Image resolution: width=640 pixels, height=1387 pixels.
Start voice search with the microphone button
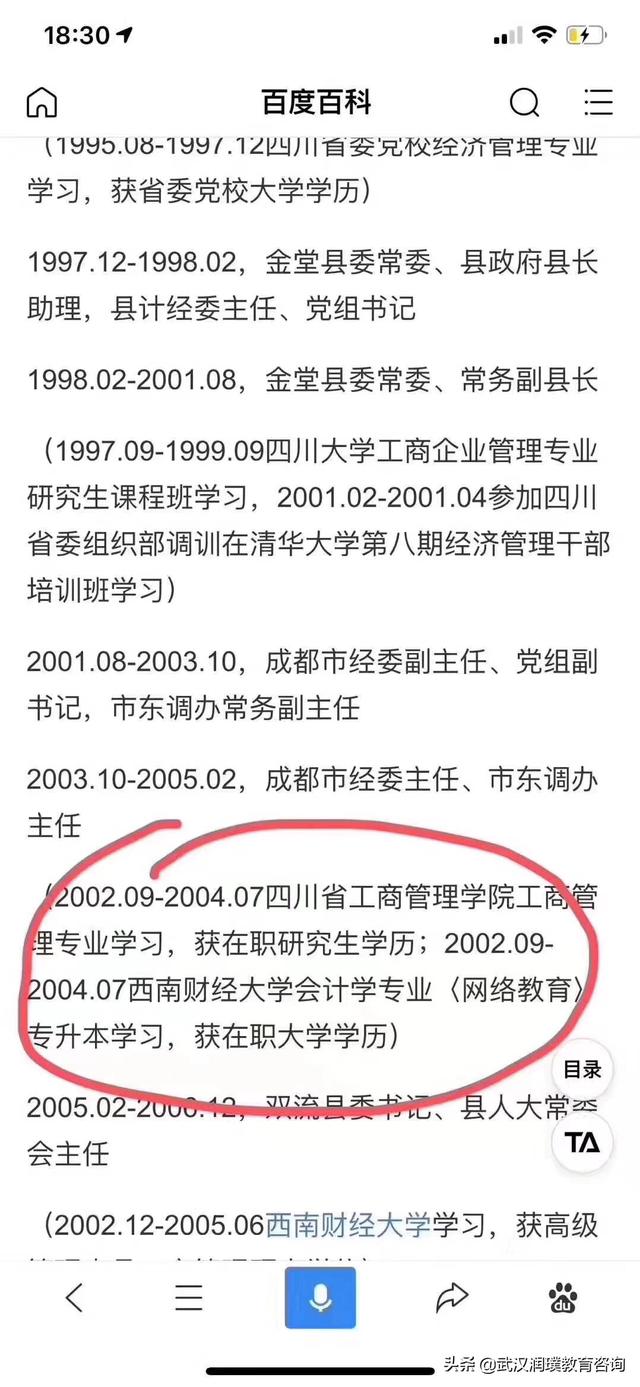coord(320,1297)
